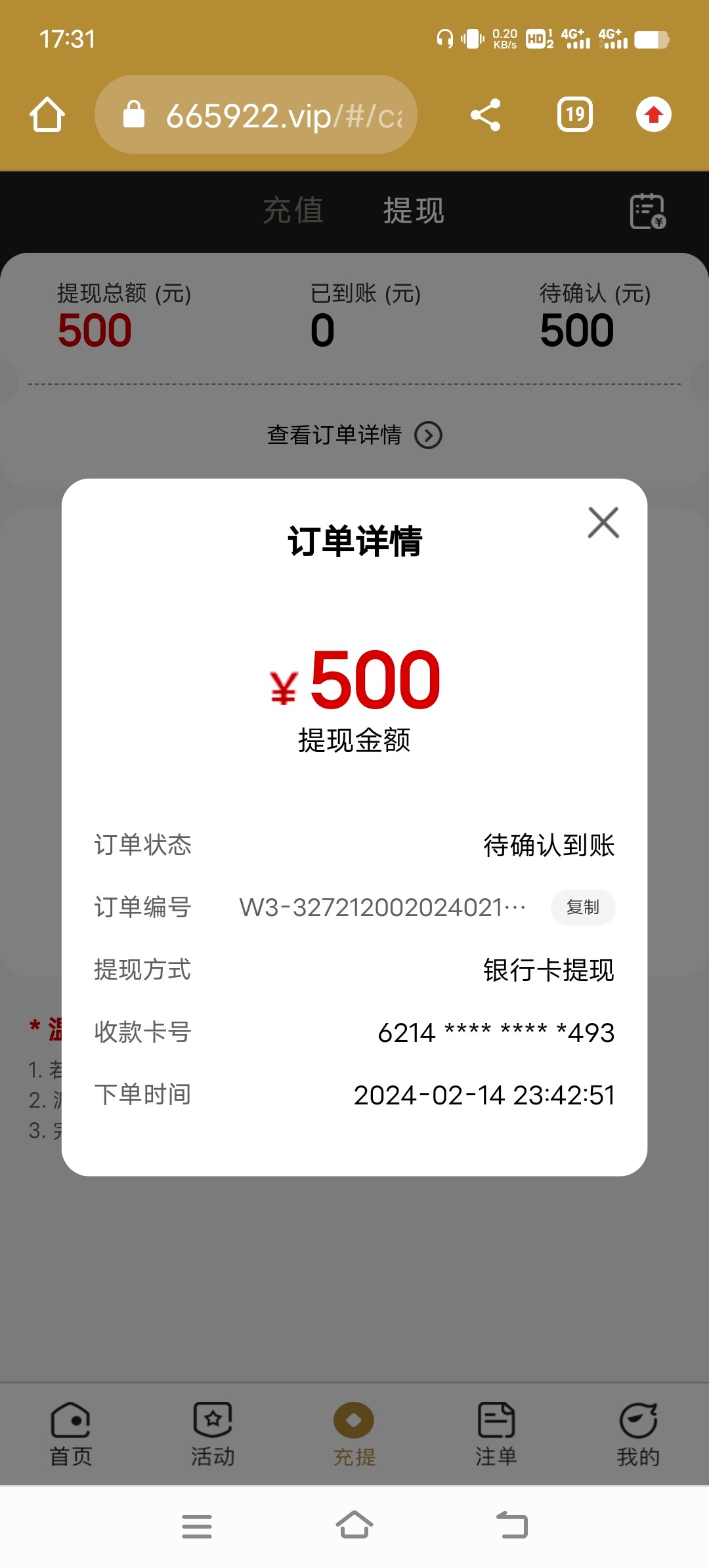Tap the system back button

pyautogui.click(x=512, y=1525)
